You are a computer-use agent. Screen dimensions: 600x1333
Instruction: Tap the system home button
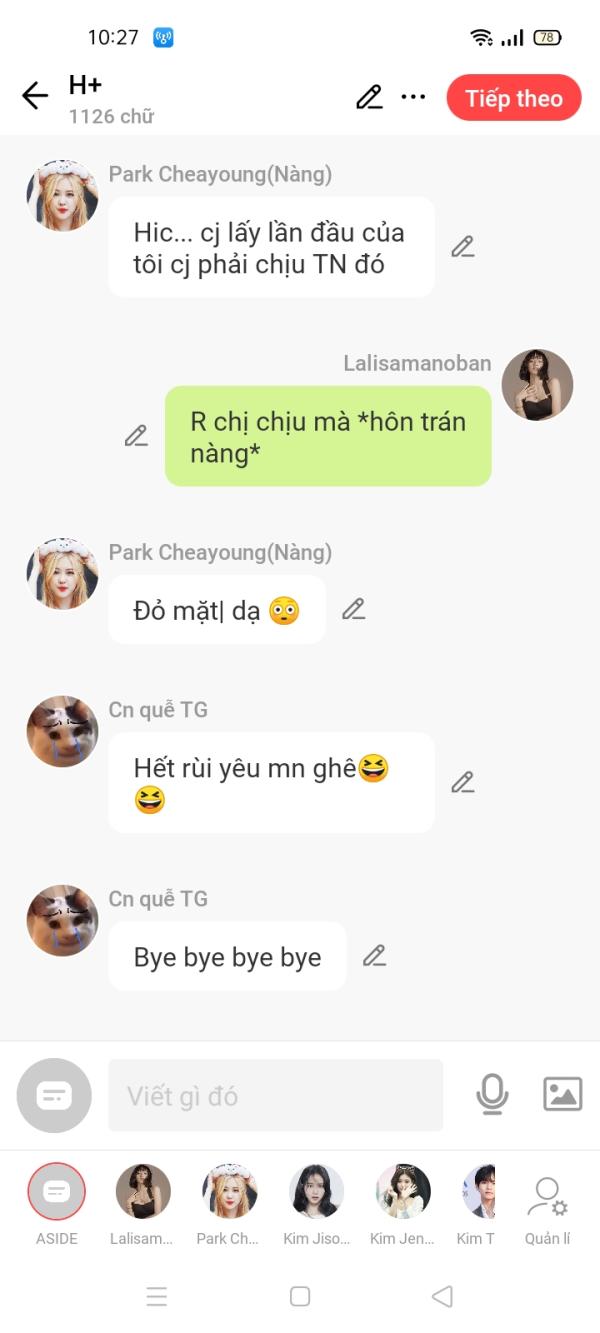coord(299,1296)
